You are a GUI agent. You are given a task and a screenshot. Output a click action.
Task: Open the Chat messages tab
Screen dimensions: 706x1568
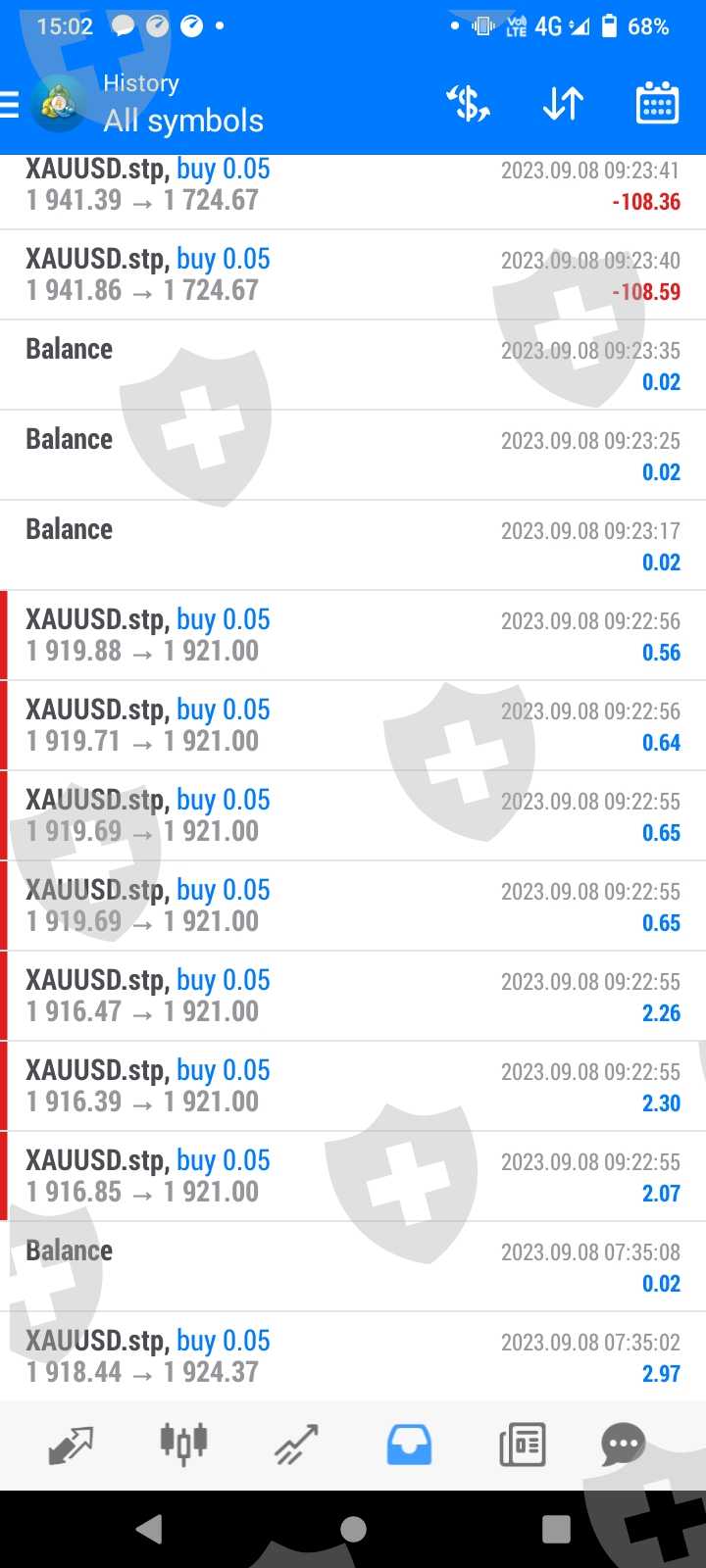tap(623, 1445)
